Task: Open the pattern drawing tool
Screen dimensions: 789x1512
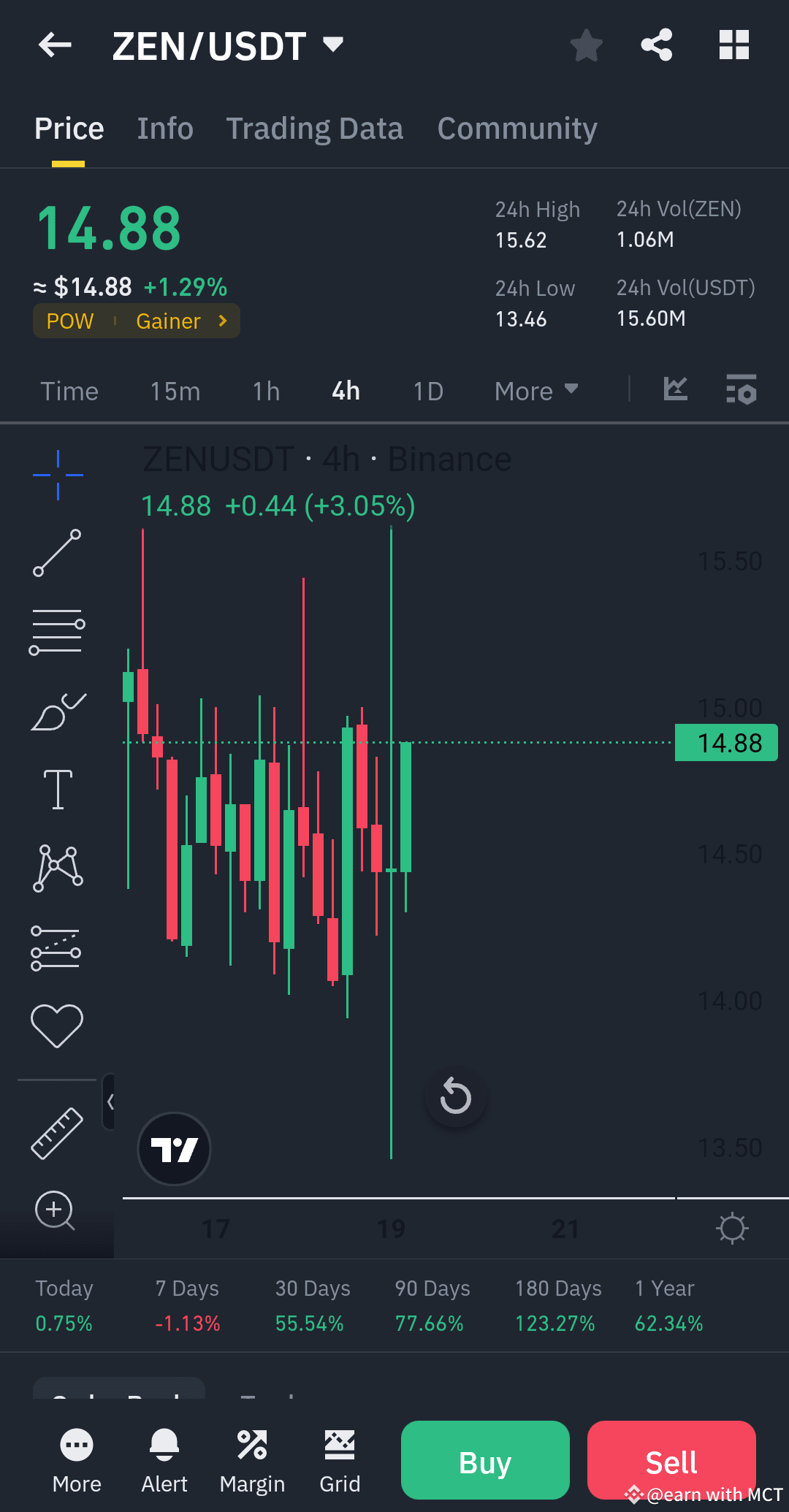Action: click(x=57, y=866)
